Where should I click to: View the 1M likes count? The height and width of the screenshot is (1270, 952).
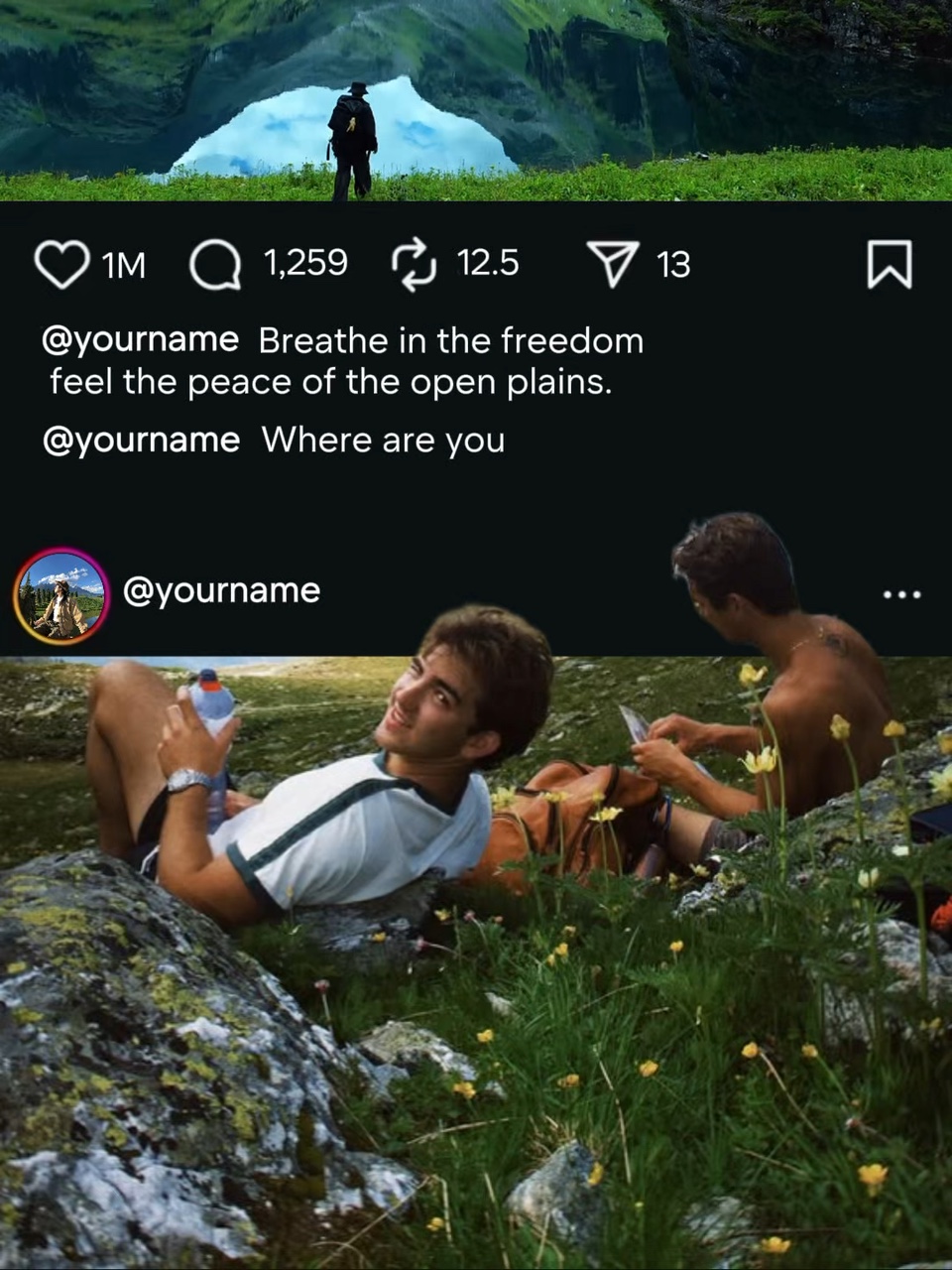(123, 265)
